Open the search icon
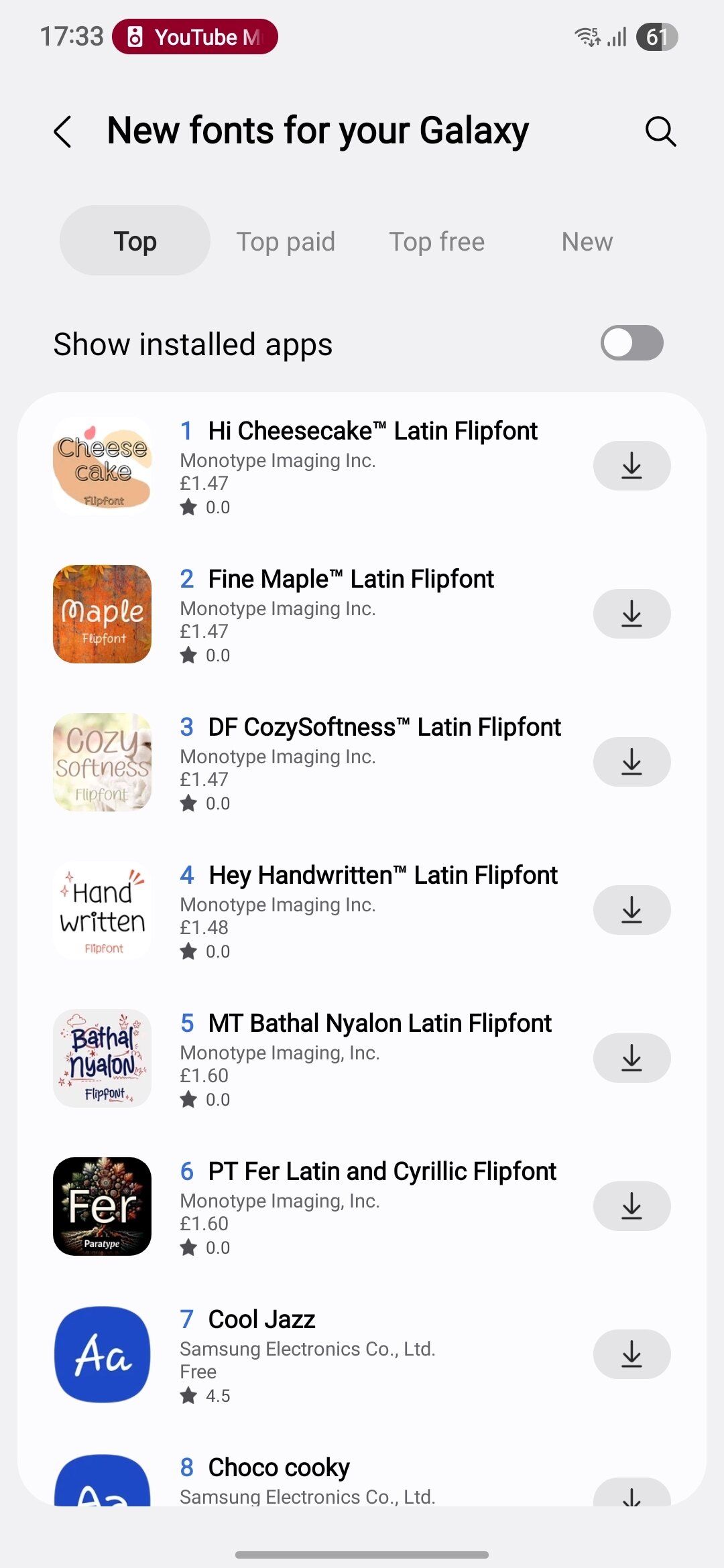 pos(660,131)
